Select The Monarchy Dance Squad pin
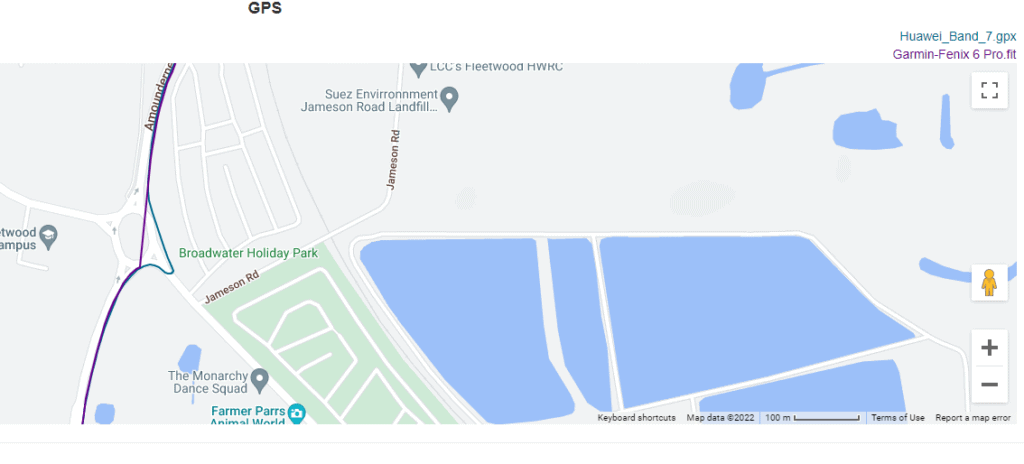 pyautogui.click(x=260, y=380)
